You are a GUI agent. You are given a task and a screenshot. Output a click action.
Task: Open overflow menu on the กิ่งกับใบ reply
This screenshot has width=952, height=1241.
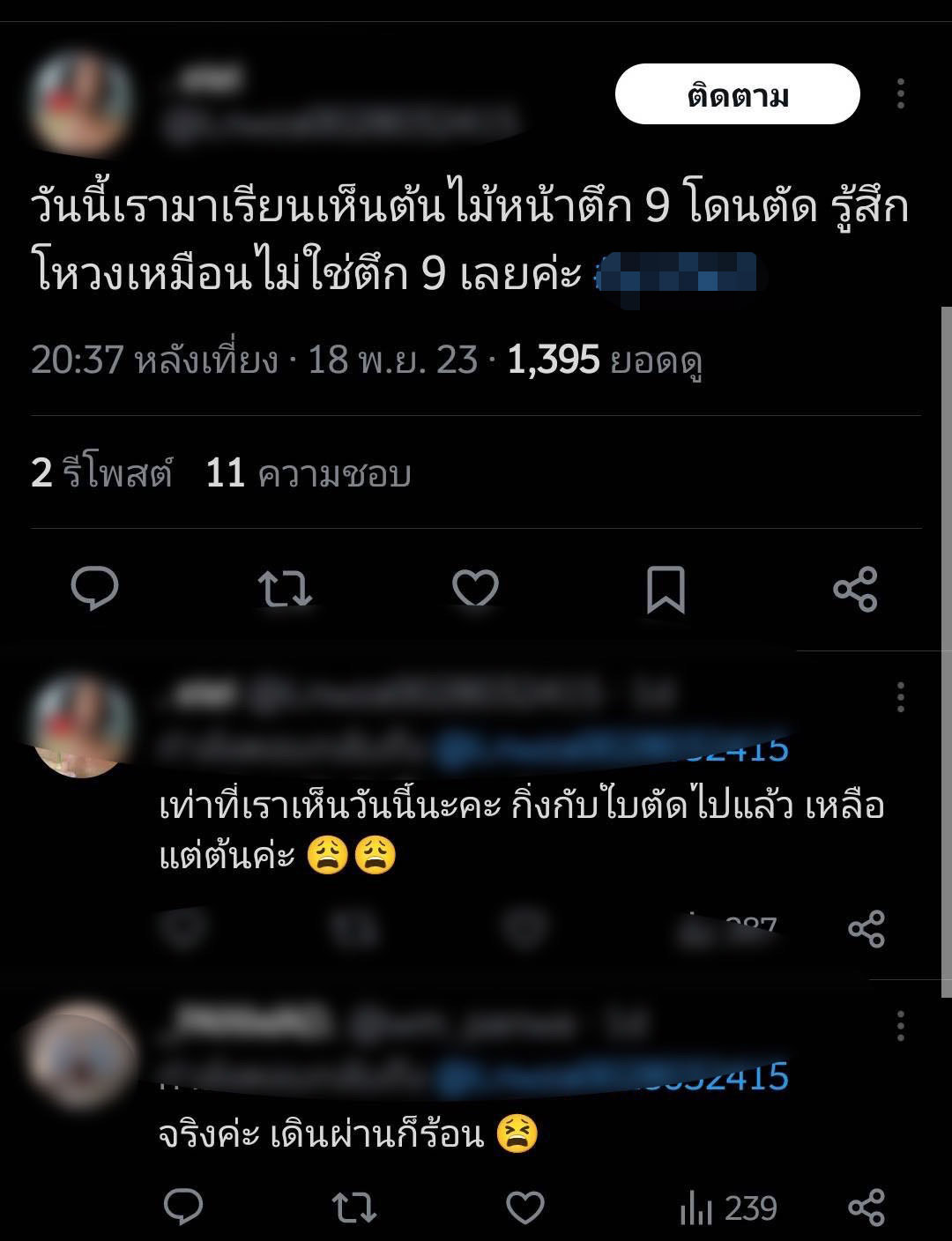point(900,697)
